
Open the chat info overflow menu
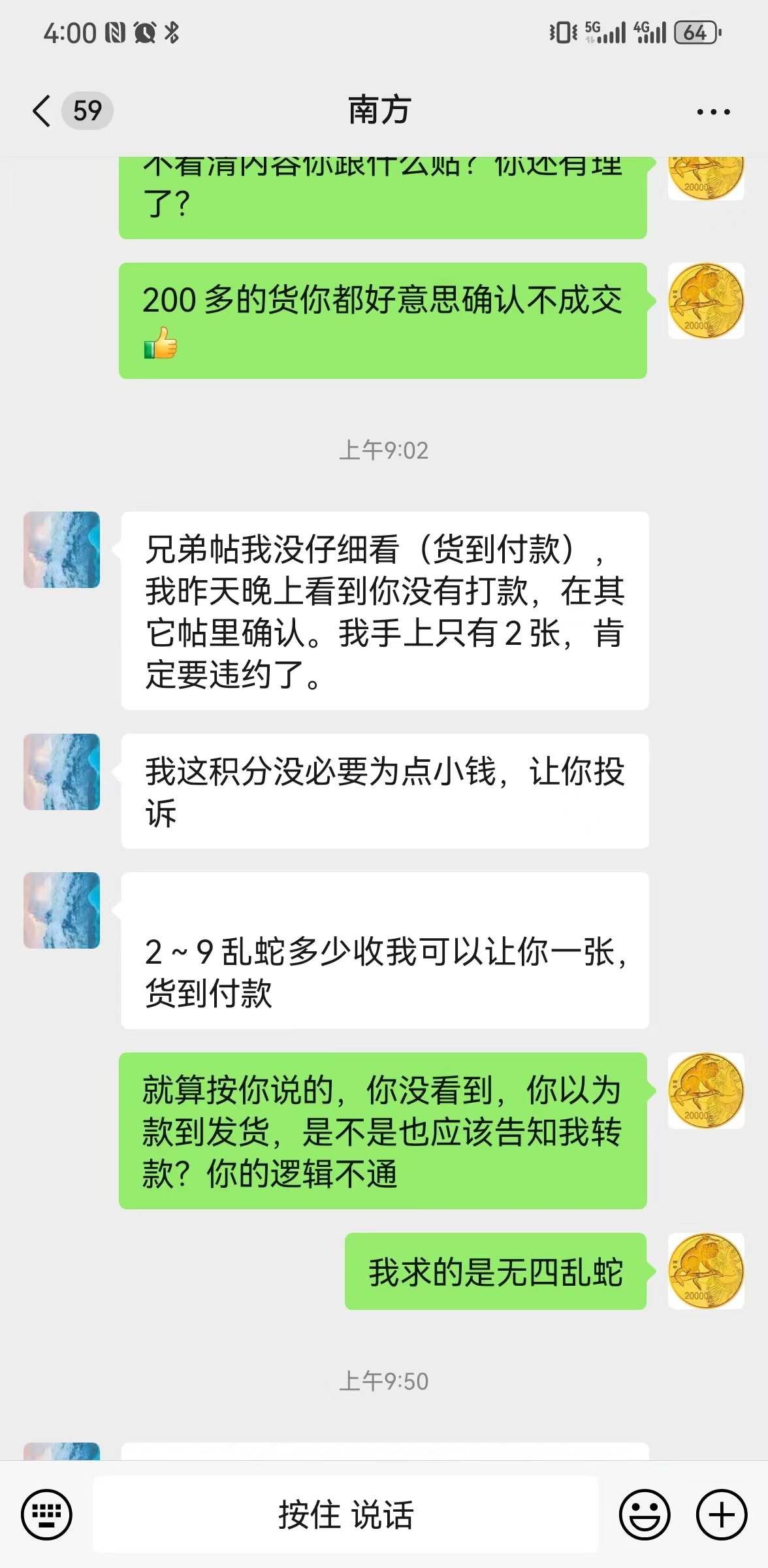(x=713, y=112)
